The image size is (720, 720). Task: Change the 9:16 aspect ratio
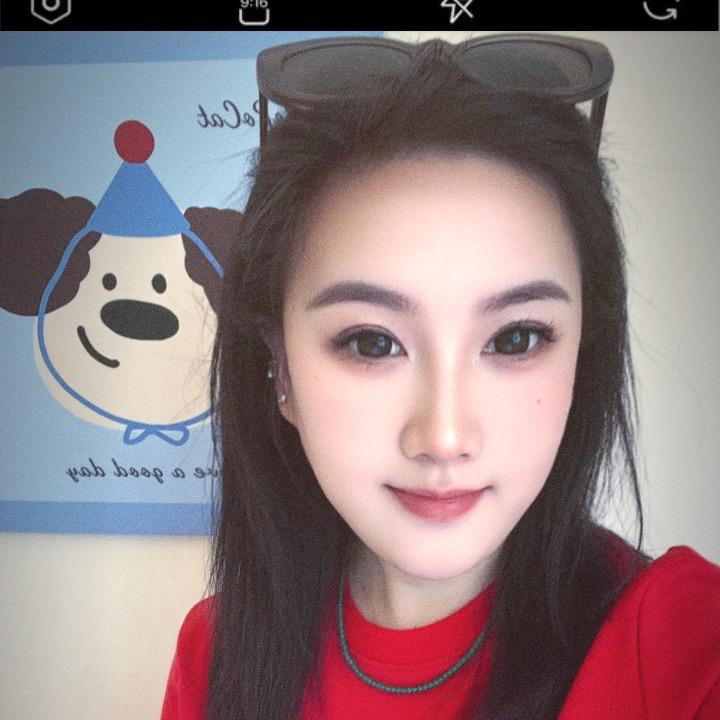click(x=255, y=8)
